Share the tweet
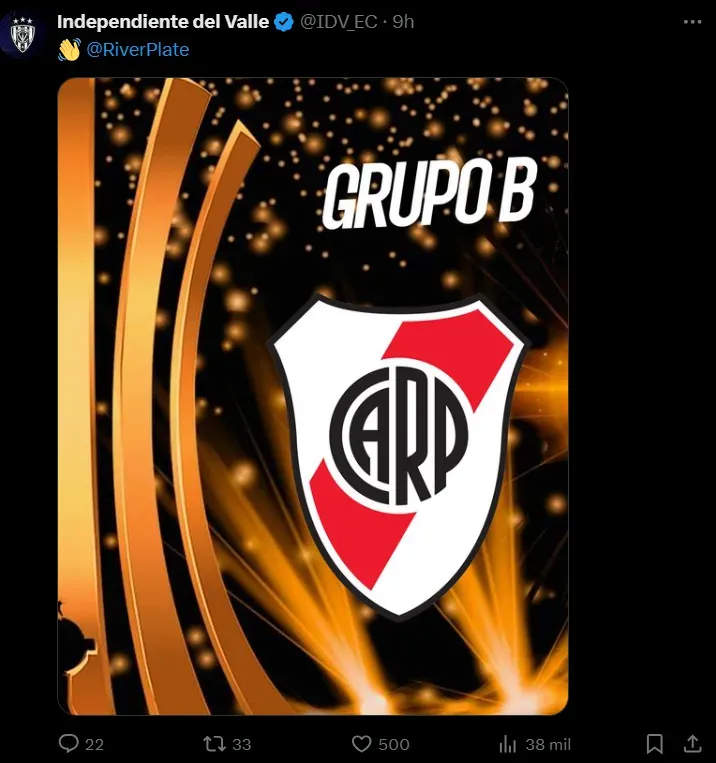This screenshot has height=763, width=716. tap(691, 743)
